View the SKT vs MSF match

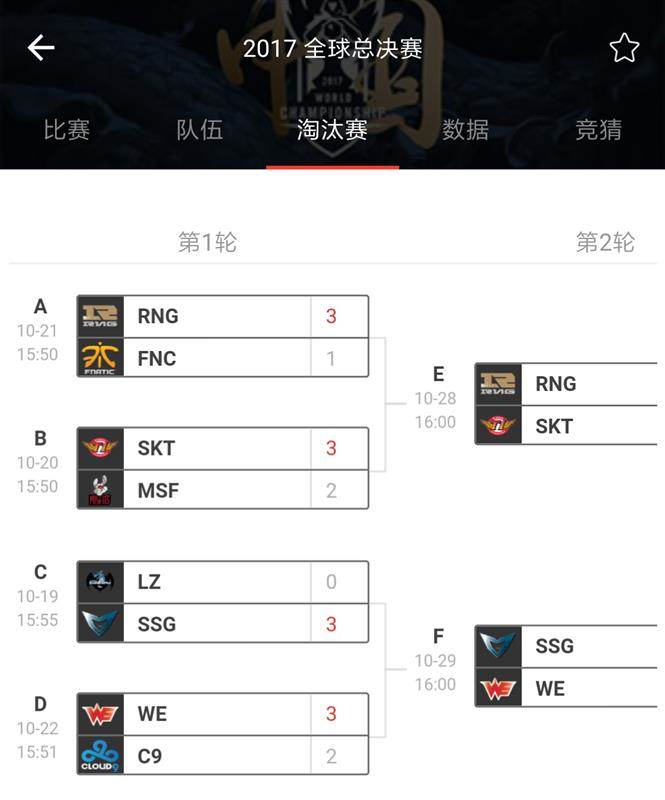point(222,469)
